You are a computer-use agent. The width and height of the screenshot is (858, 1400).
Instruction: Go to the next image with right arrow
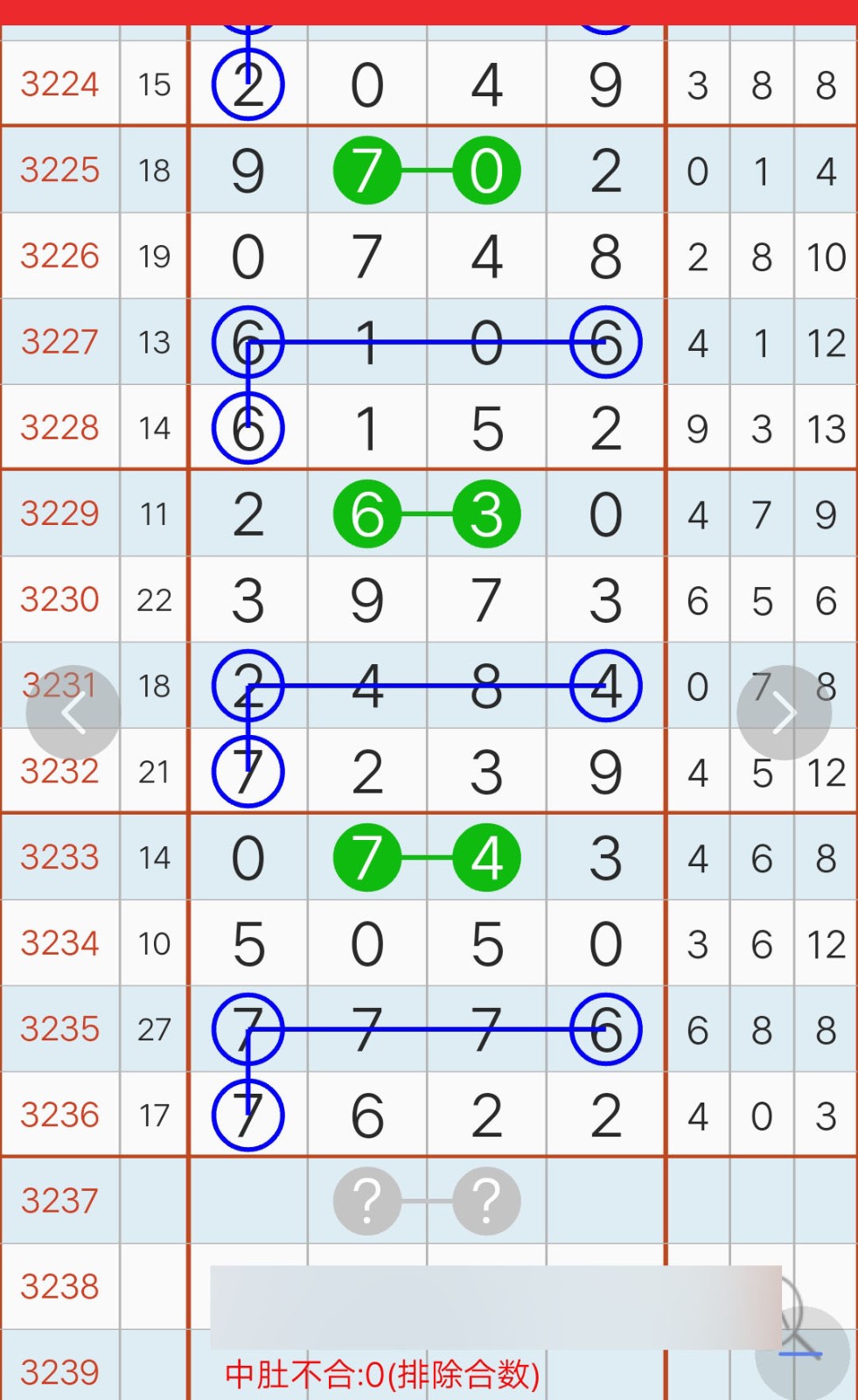784,713
